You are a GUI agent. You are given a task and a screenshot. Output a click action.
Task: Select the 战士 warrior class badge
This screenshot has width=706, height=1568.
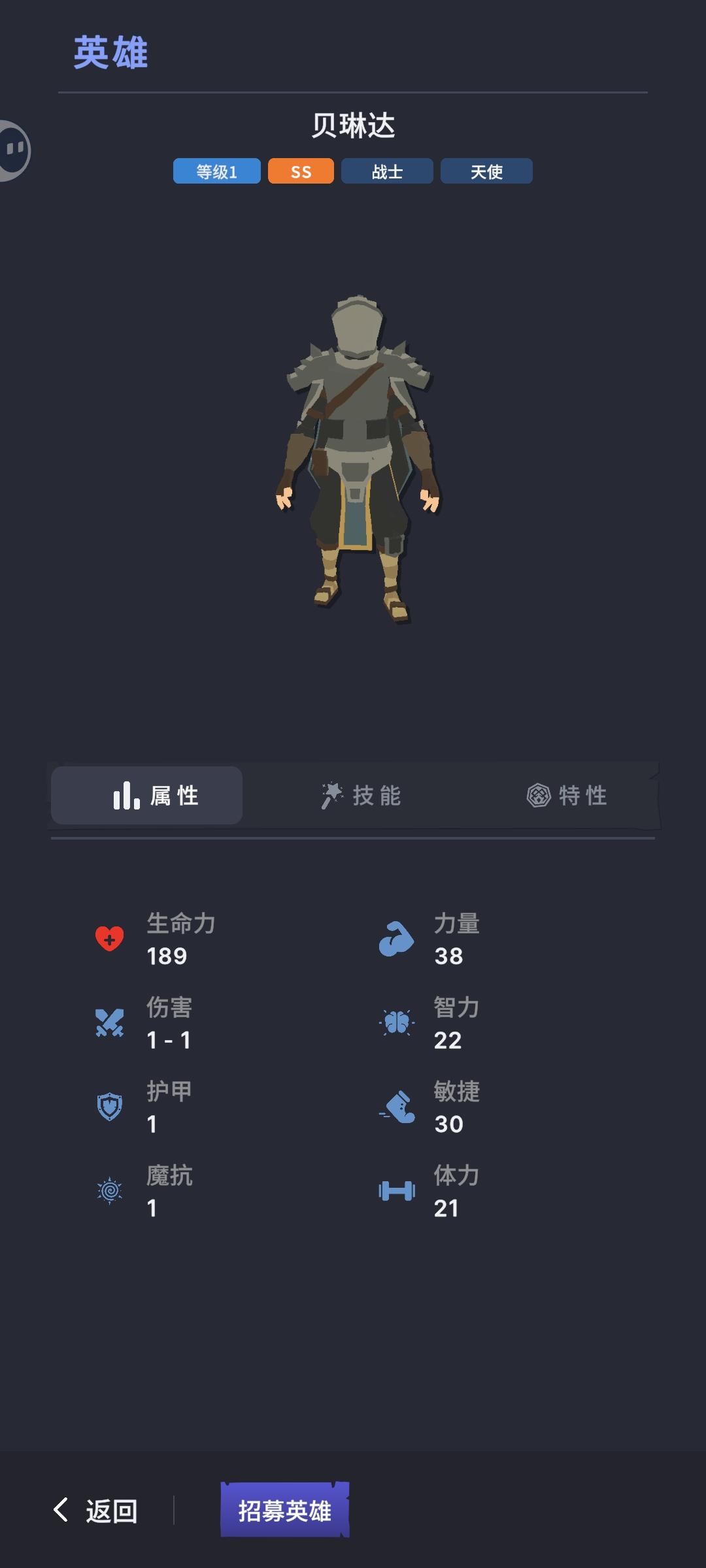click(386, 171)
